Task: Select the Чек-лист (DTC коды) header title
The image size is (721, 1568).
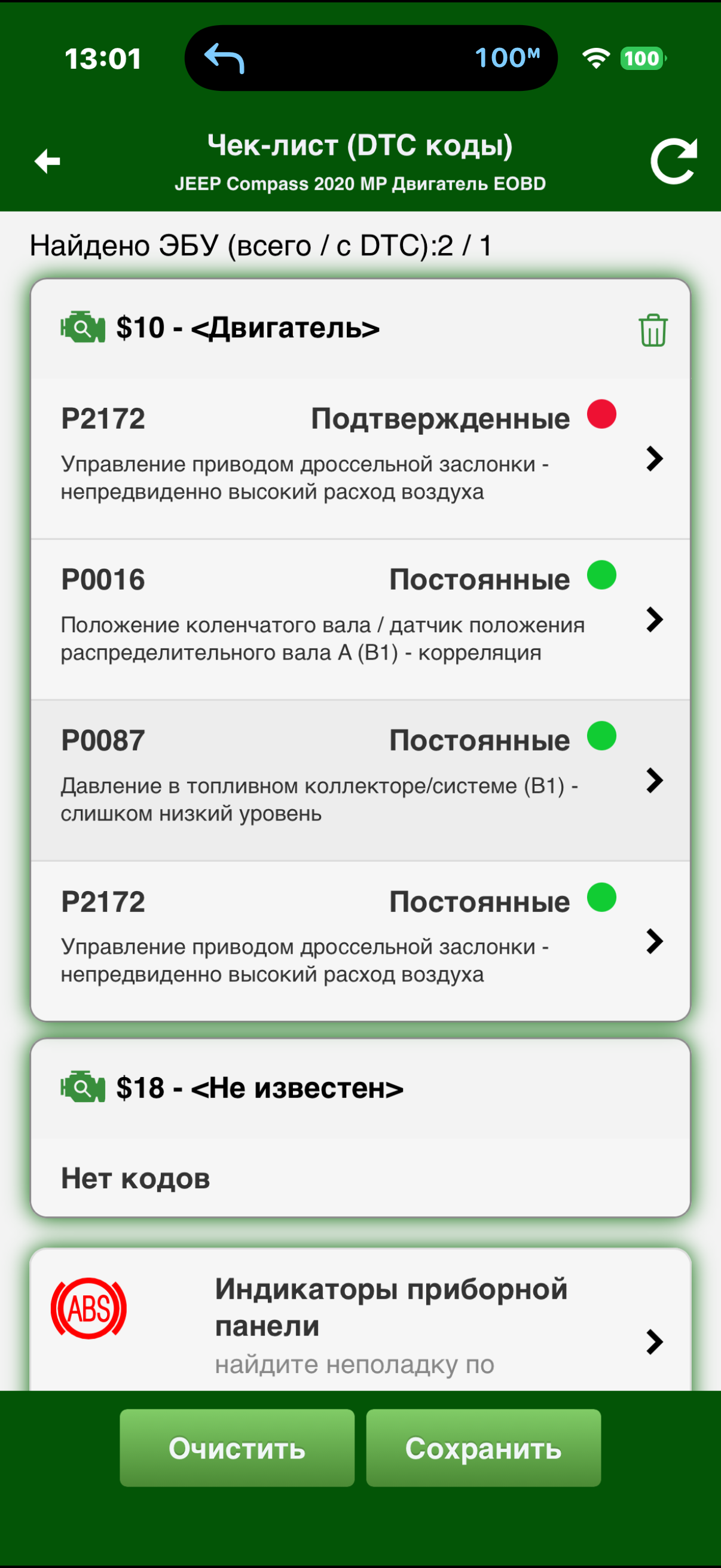Action: tap(360, 146)
